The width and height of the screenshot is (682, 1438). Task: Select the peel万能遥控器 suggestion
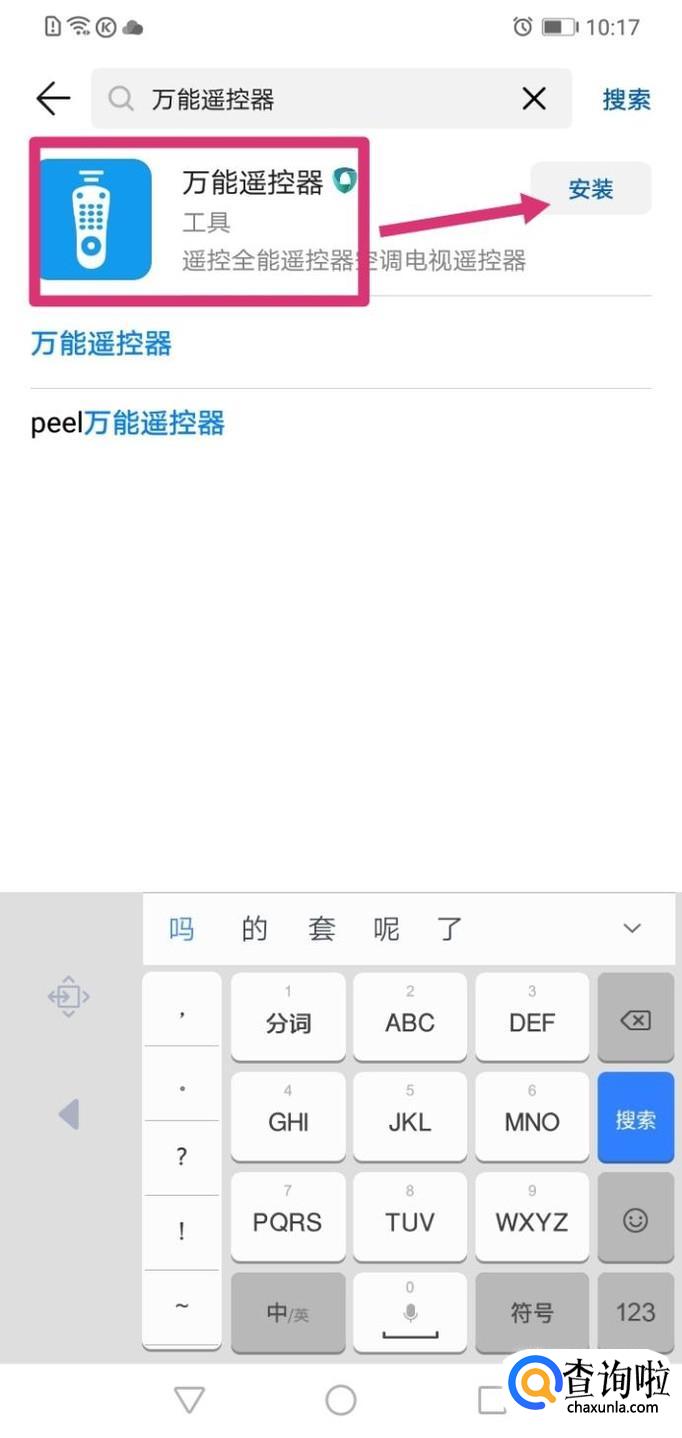click(128, 423)
